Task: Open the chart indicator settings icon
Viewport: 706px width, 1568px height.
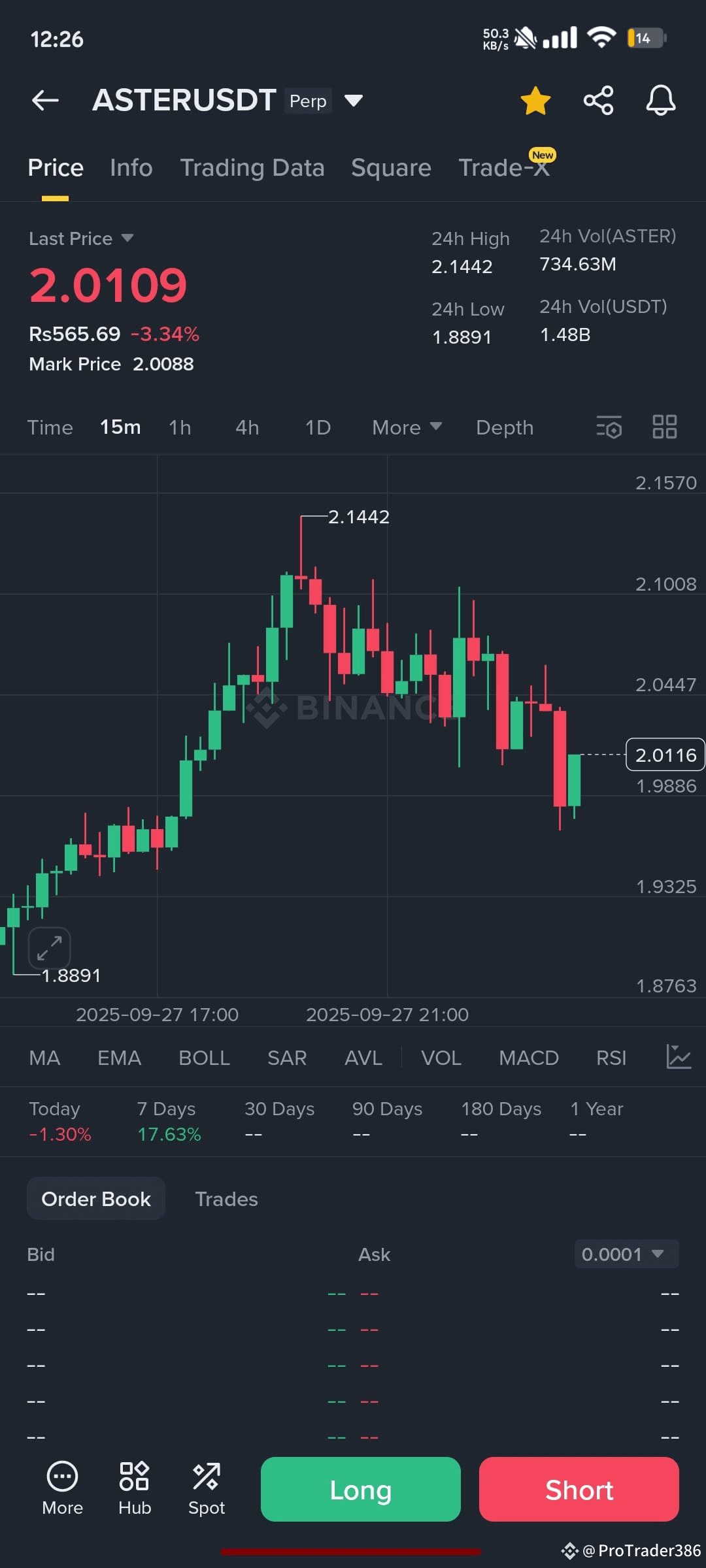Action: [x=607, y=427]
